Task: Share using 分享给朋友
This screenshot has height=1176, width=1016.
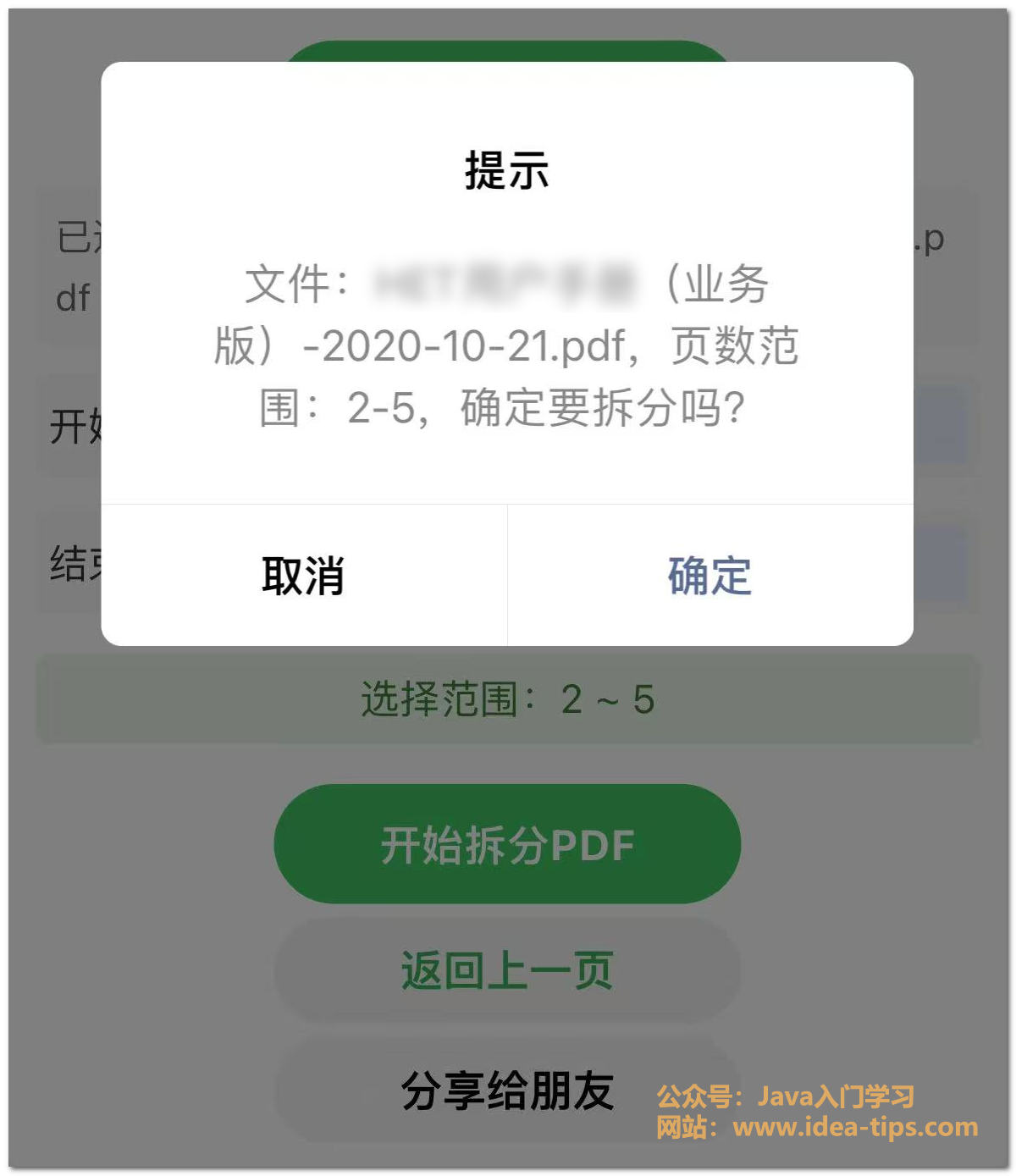Action: [x=507, y=1090]
